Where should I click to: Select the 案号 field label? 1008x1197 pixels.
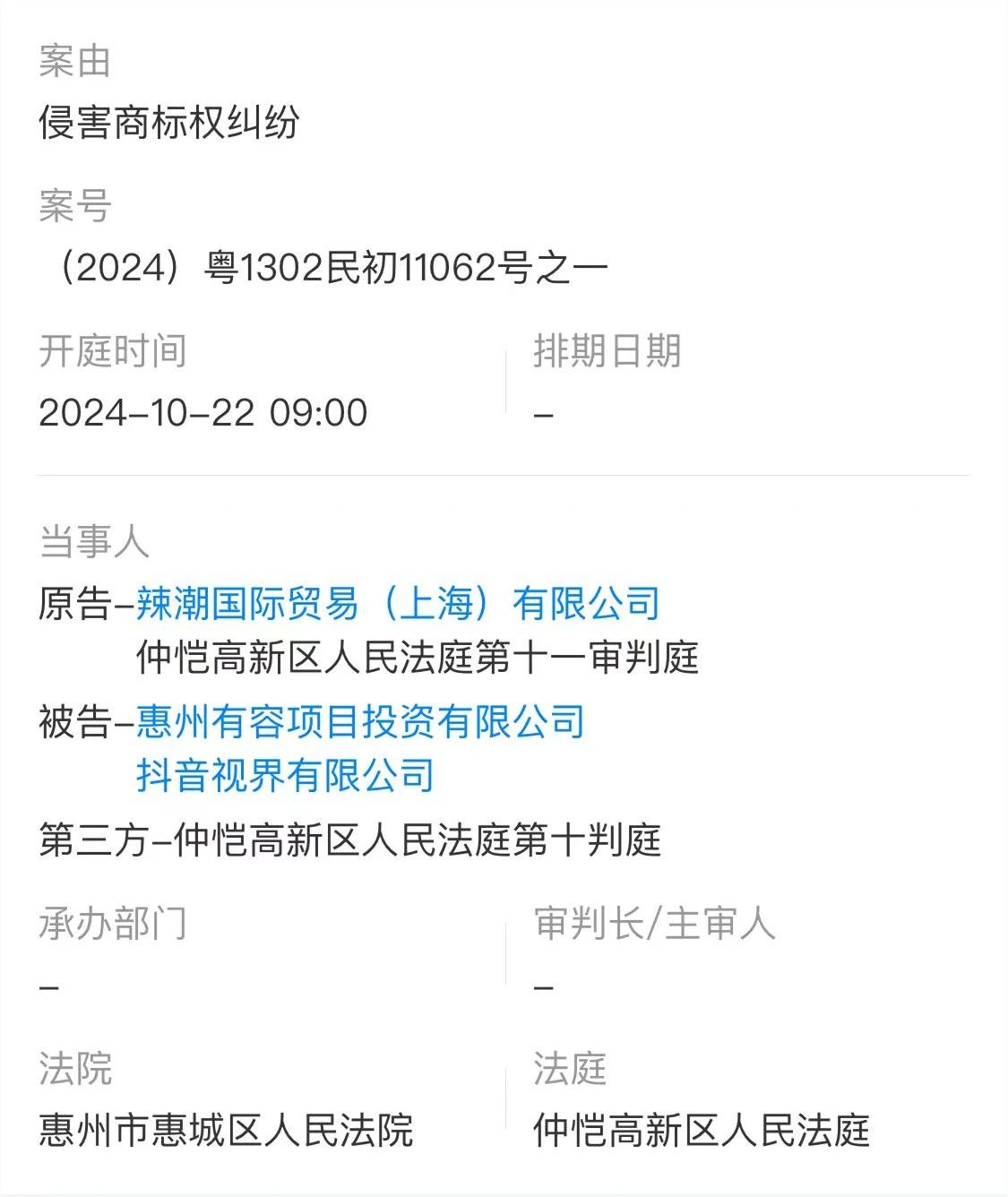[x=72, y=207]
